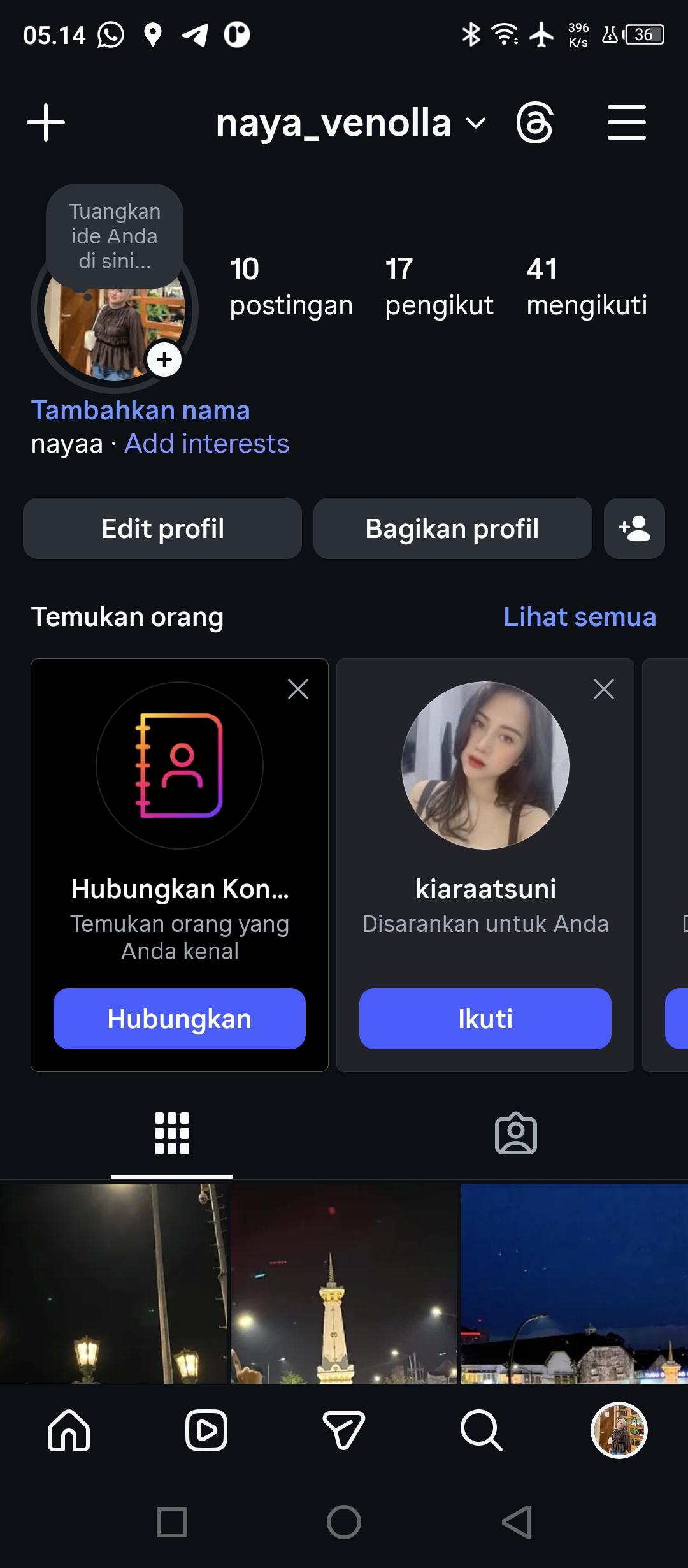Open "Edit profil"

(162, 528)
